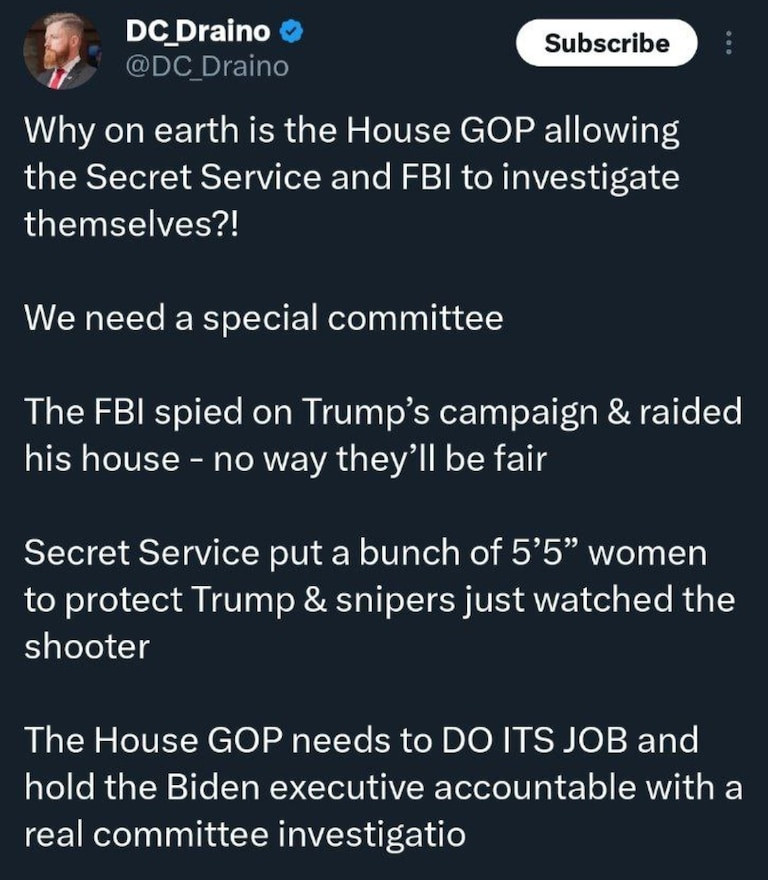This screenshot has width=768, height=880.
Task: Open DC_Draino's profile picture
Action: (61, 49)
